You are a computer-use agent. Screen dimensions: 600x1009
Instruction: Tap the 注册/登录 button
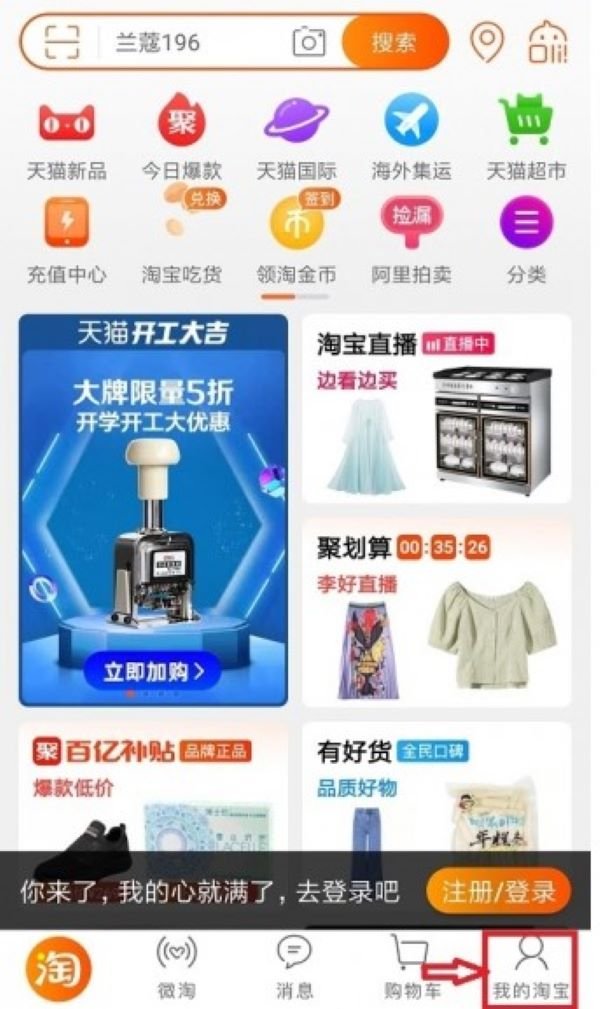[x=497, y=891]
